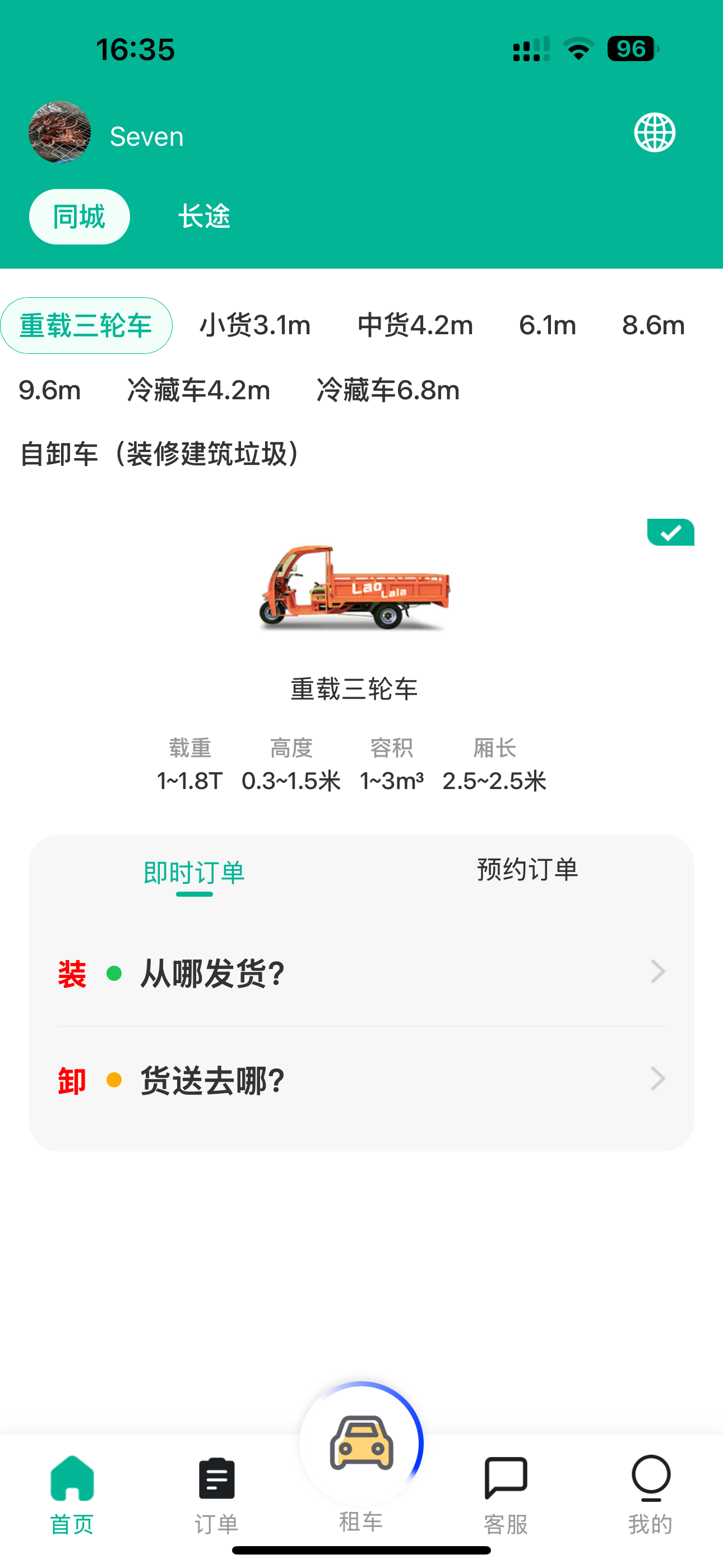Switch to the 长途 tab
The image size is (723, 1568).
[205, 216]
